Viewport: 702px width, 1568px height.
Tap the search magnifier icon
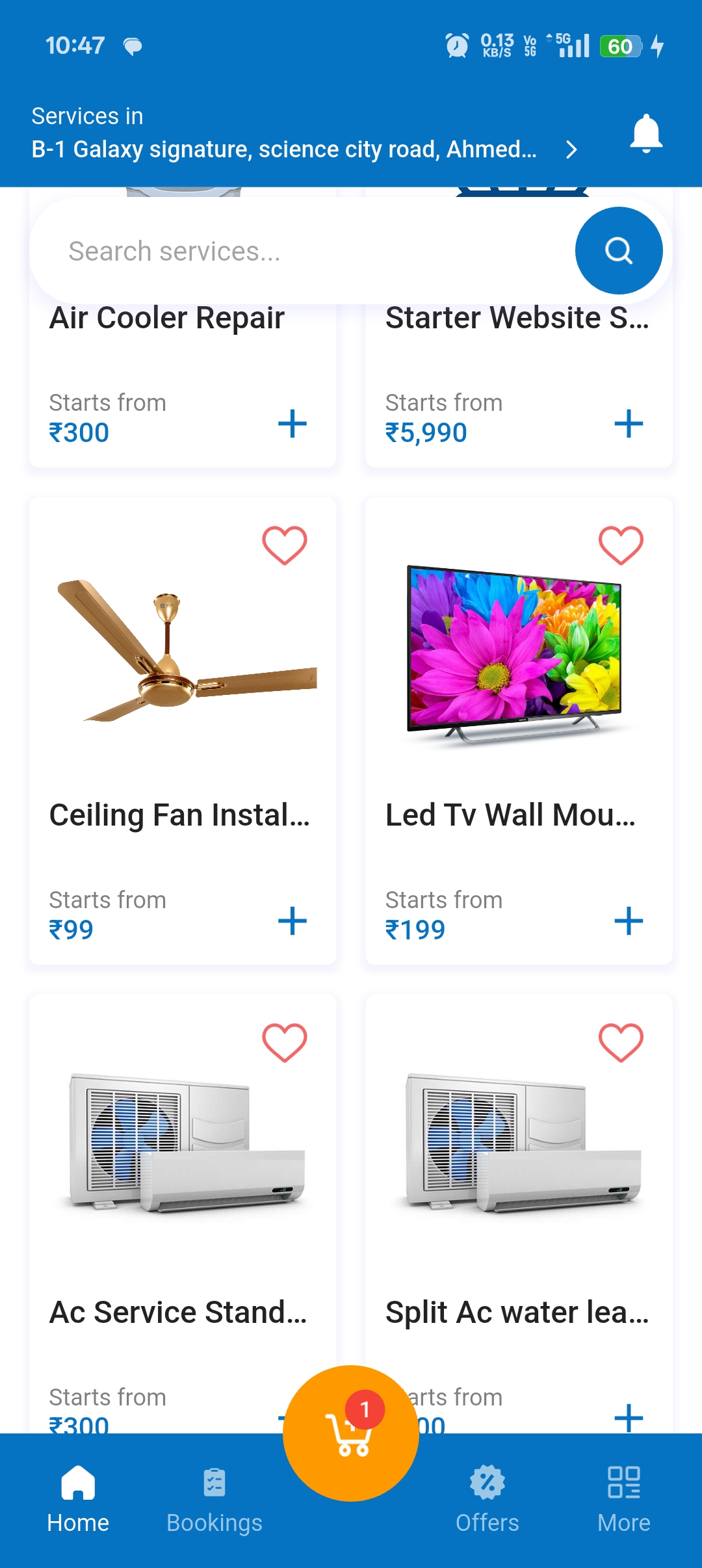coord(618,251)
